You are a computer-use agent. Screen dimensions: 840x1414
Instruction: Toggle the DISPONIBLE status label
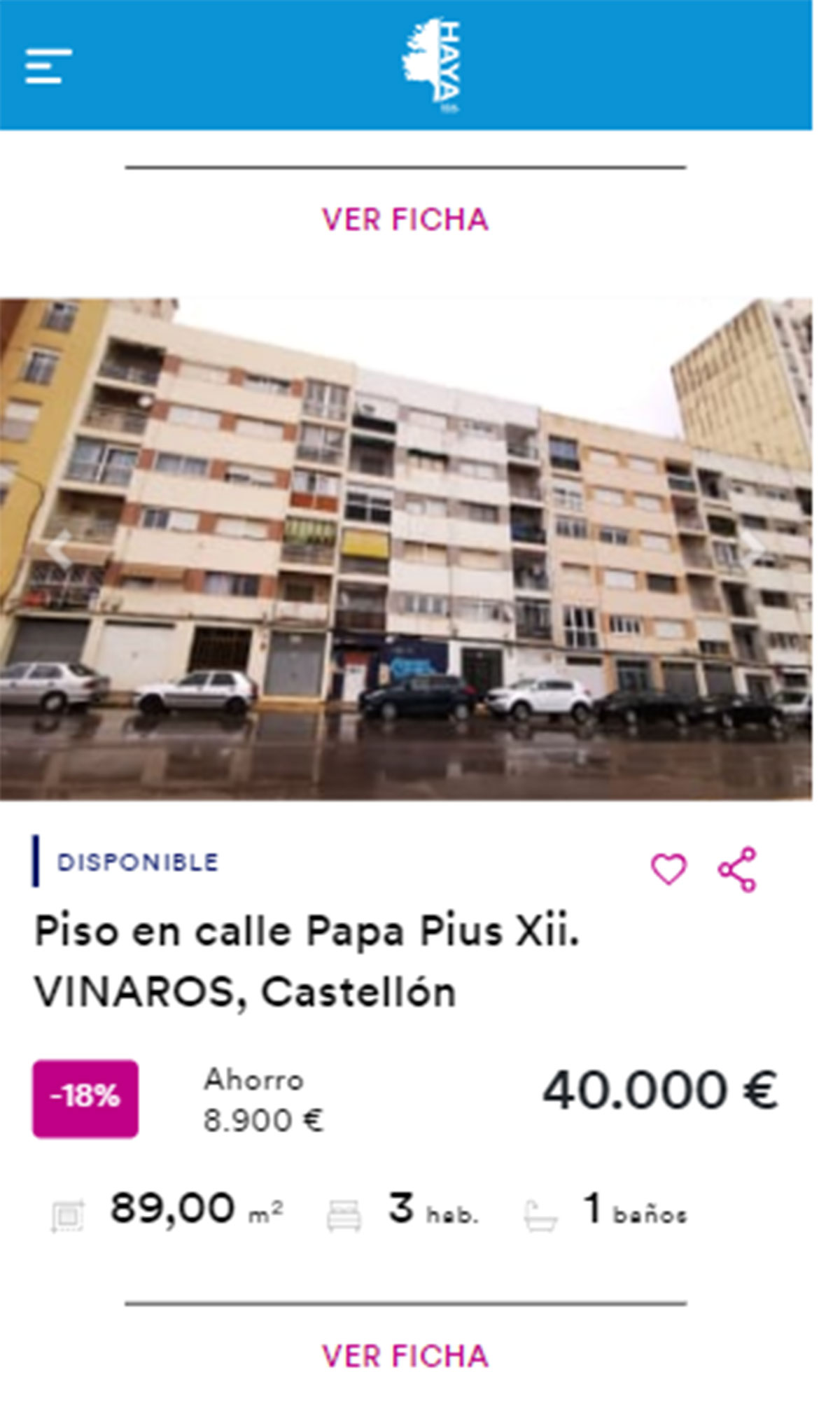tap(138, 862)
